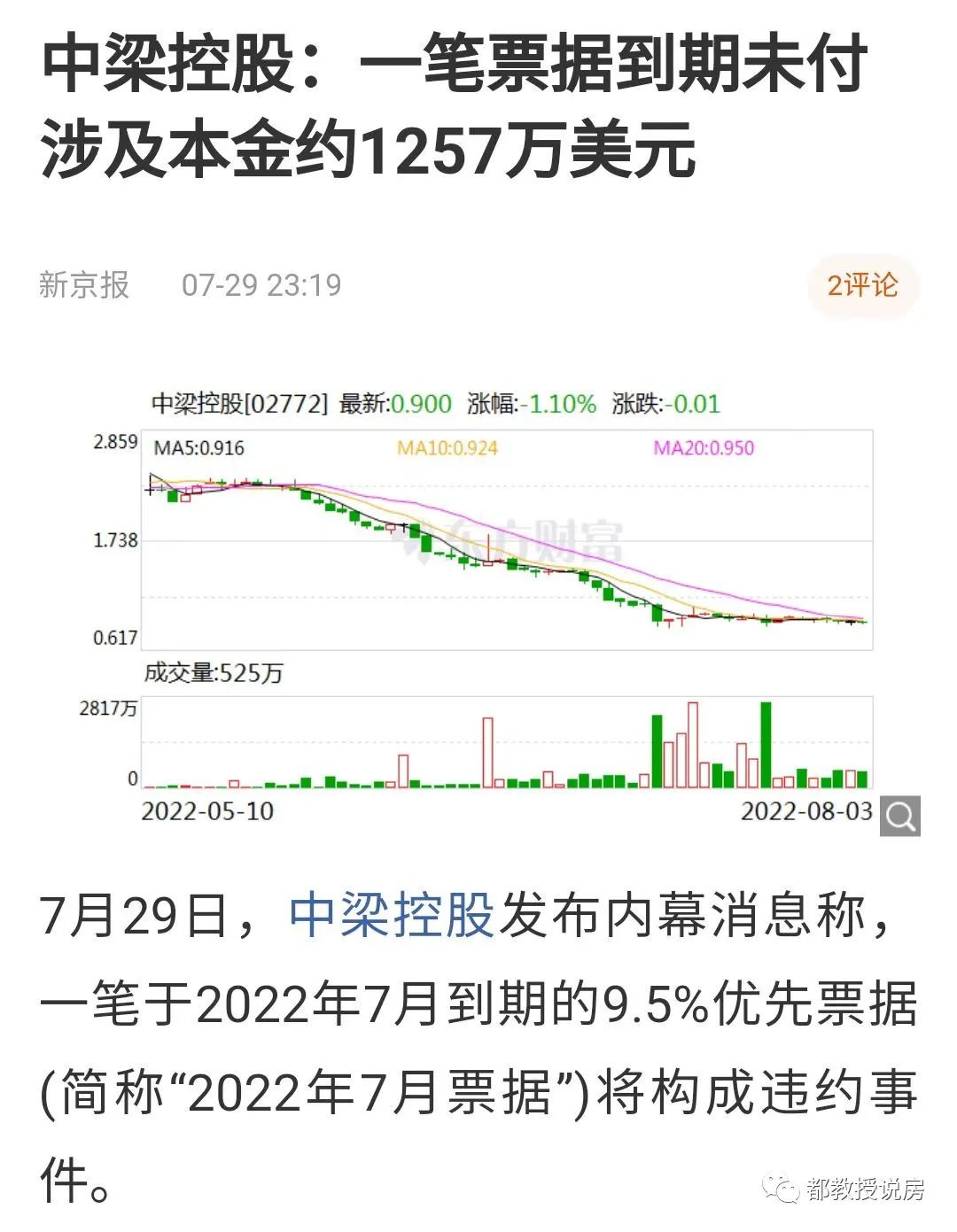Select the timestamp 07-29 23:19
957x1232 pixels.
(261, 285)
